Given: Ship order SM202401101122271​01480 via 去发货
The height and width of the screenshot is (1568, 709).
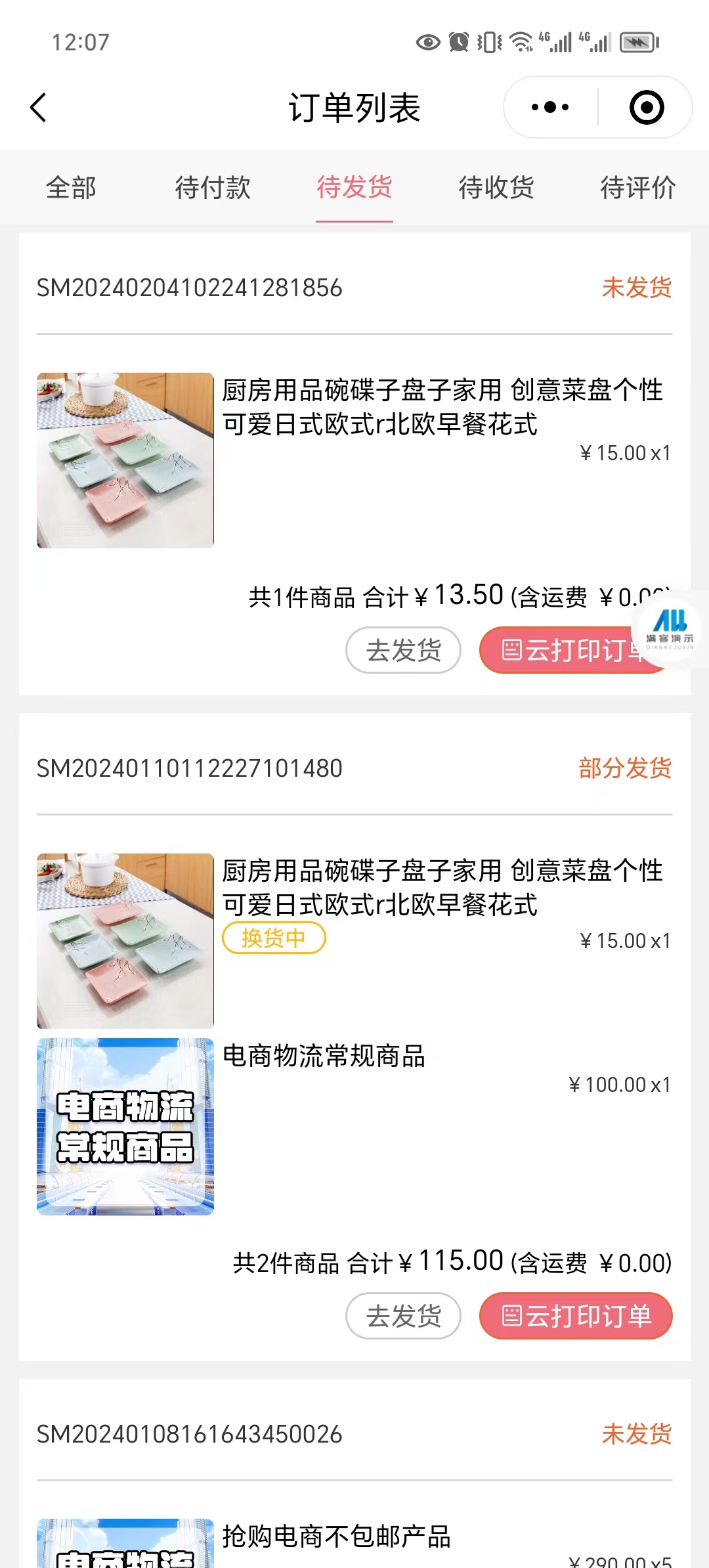Looking at the screenshot, I should click(403, 1316).
